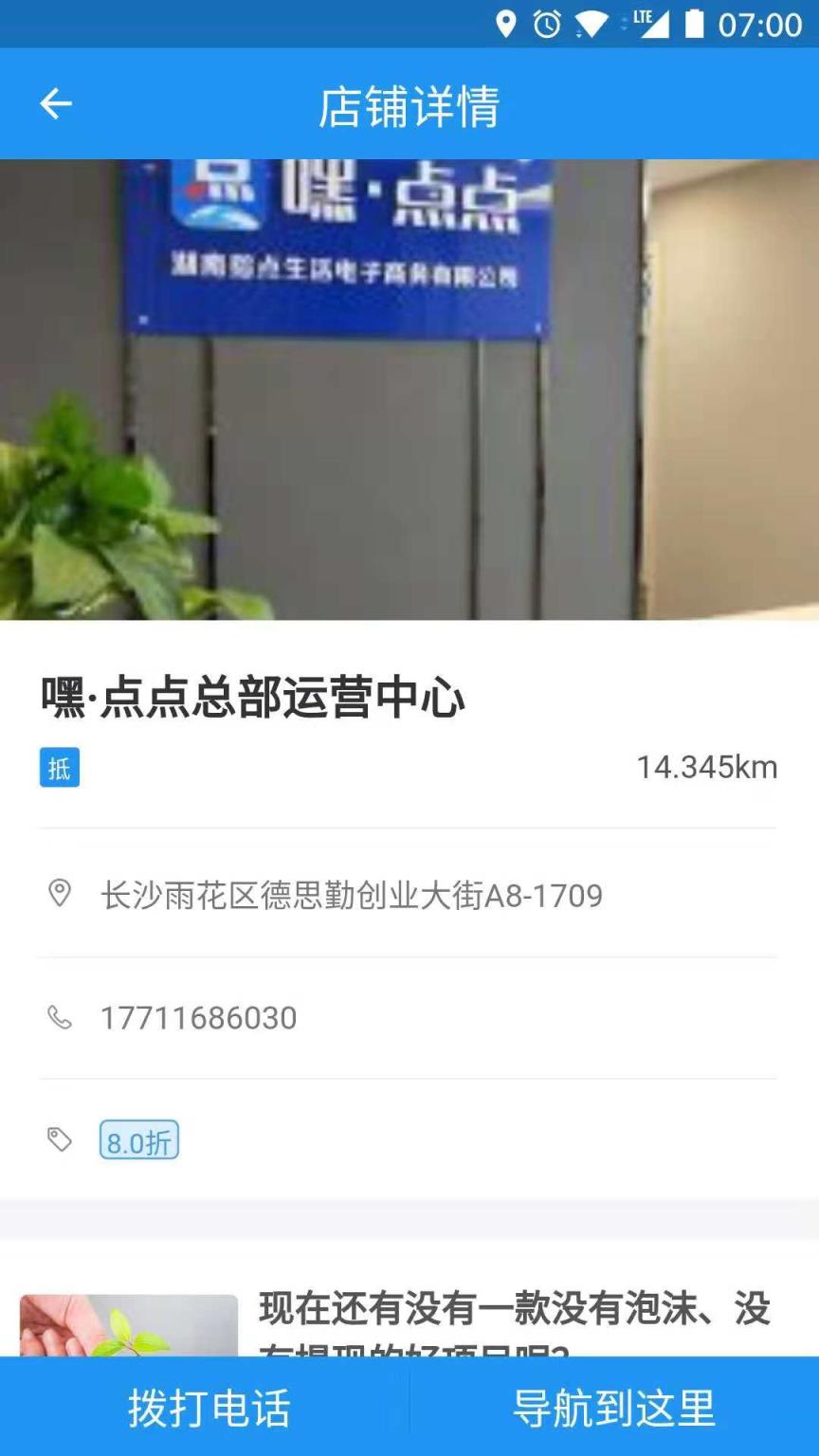Image resolution: width=819 pixels, height=1456 pixels.
Task: Tap the back arrow to exit store details
Action: point(54,103)
